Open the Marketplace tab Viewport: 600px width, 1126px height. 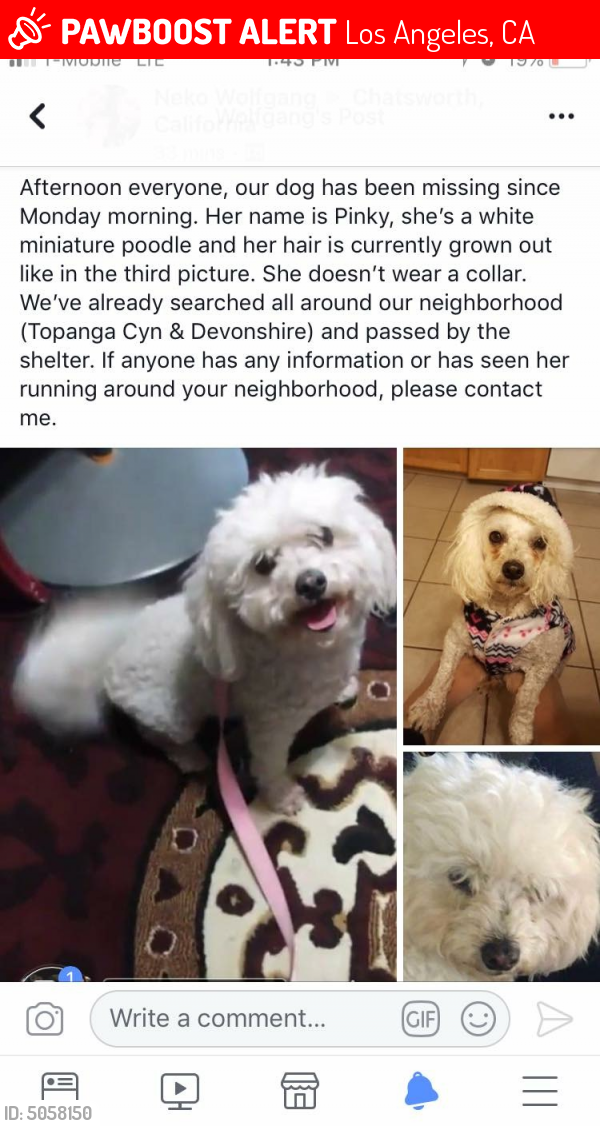click(300, 1089)
